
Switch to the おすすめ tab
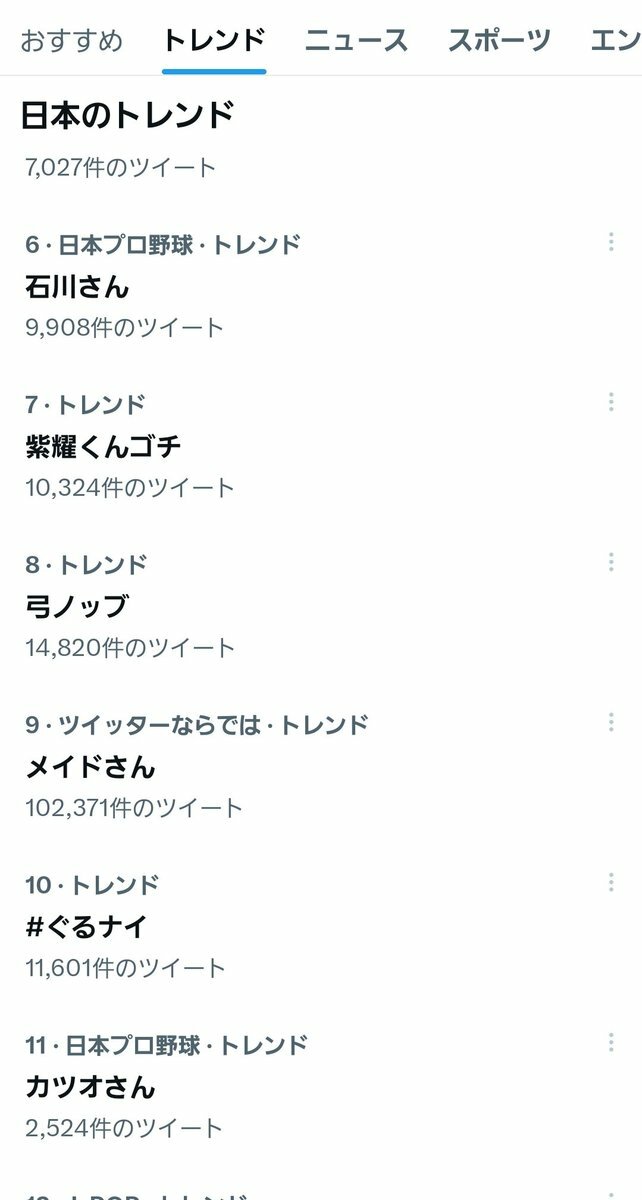[72, 41]
